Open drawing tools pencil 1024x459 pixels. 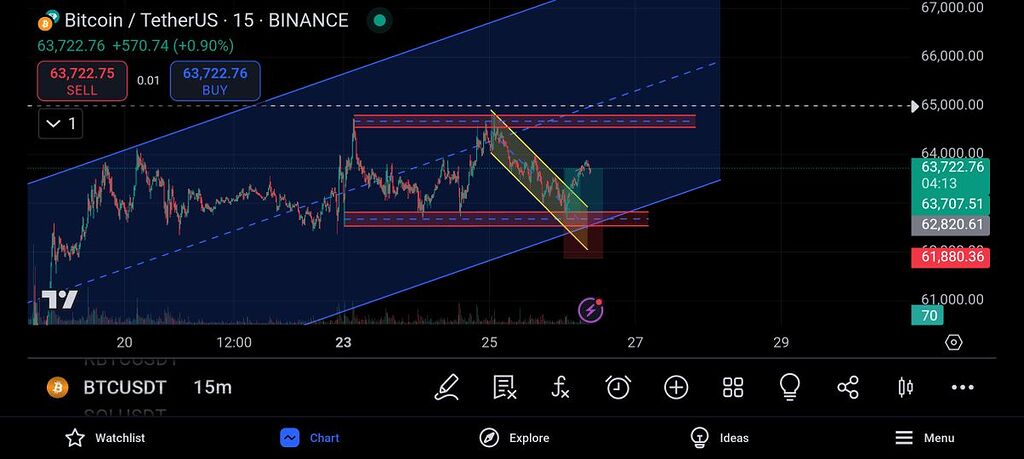coord(447,387)
